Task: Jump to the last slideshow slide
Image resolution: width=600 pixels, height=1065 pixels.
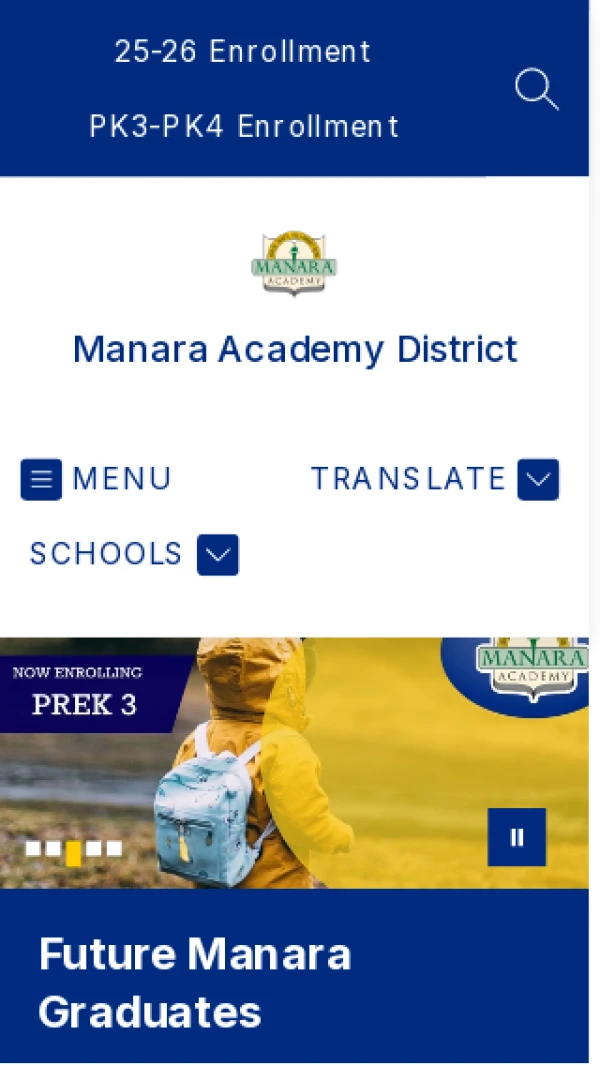Action: pos(114,849)
